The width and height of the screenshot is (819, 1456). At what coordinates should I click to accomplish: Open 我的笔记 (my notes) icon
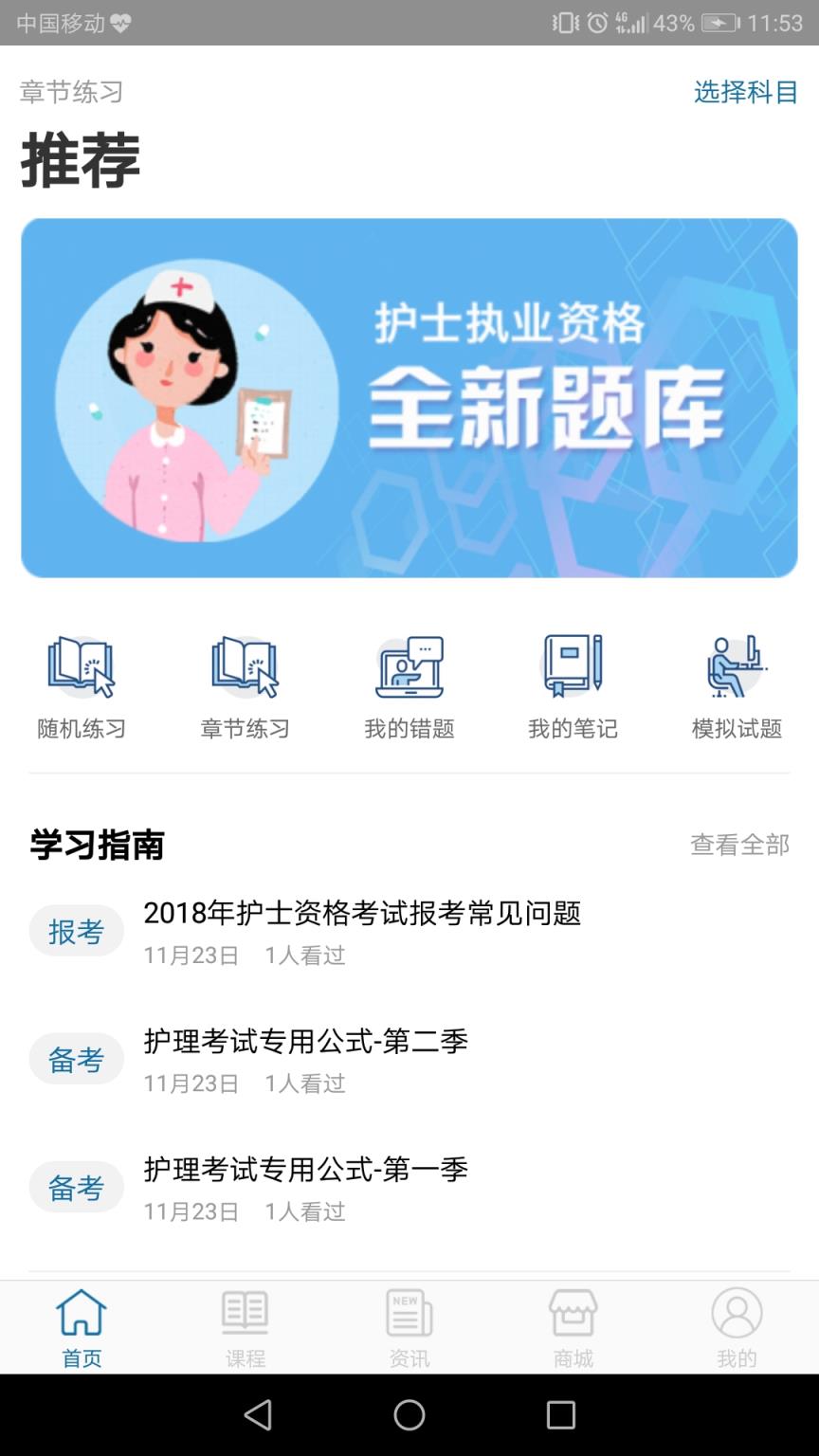573,682
